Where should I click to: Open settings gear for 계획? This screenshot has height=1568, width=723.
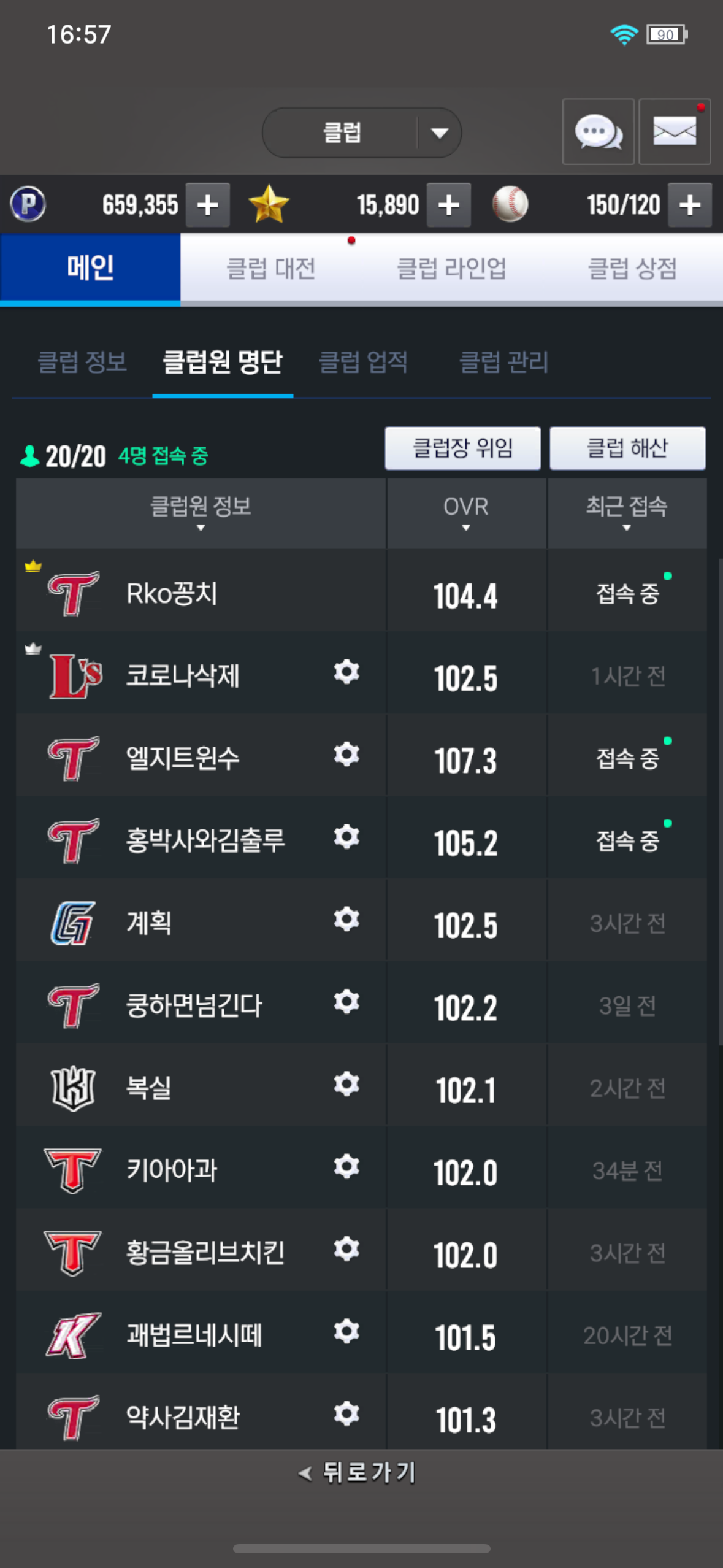coord(346,919)
